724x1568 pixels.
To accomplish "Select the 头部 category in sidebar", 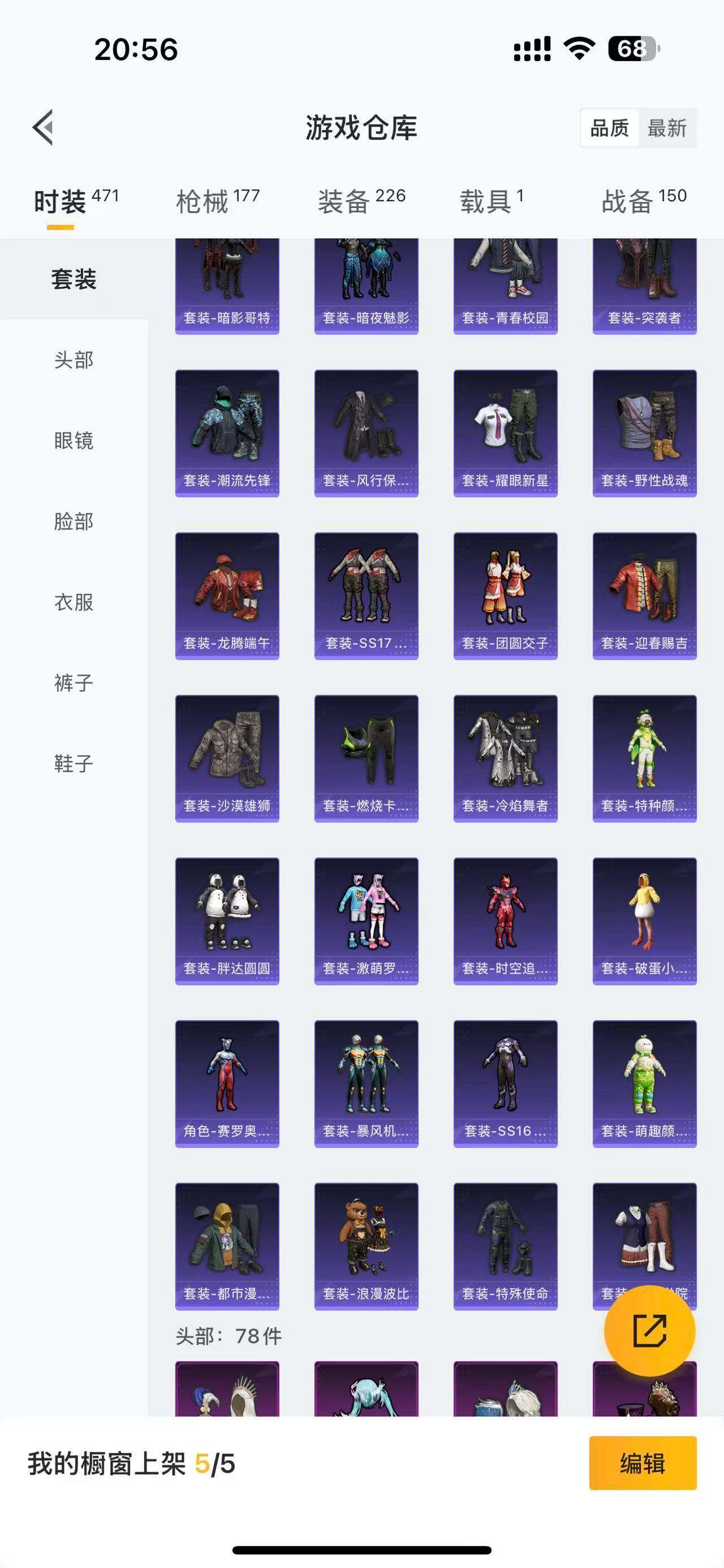I will click(x=74, y=359).
